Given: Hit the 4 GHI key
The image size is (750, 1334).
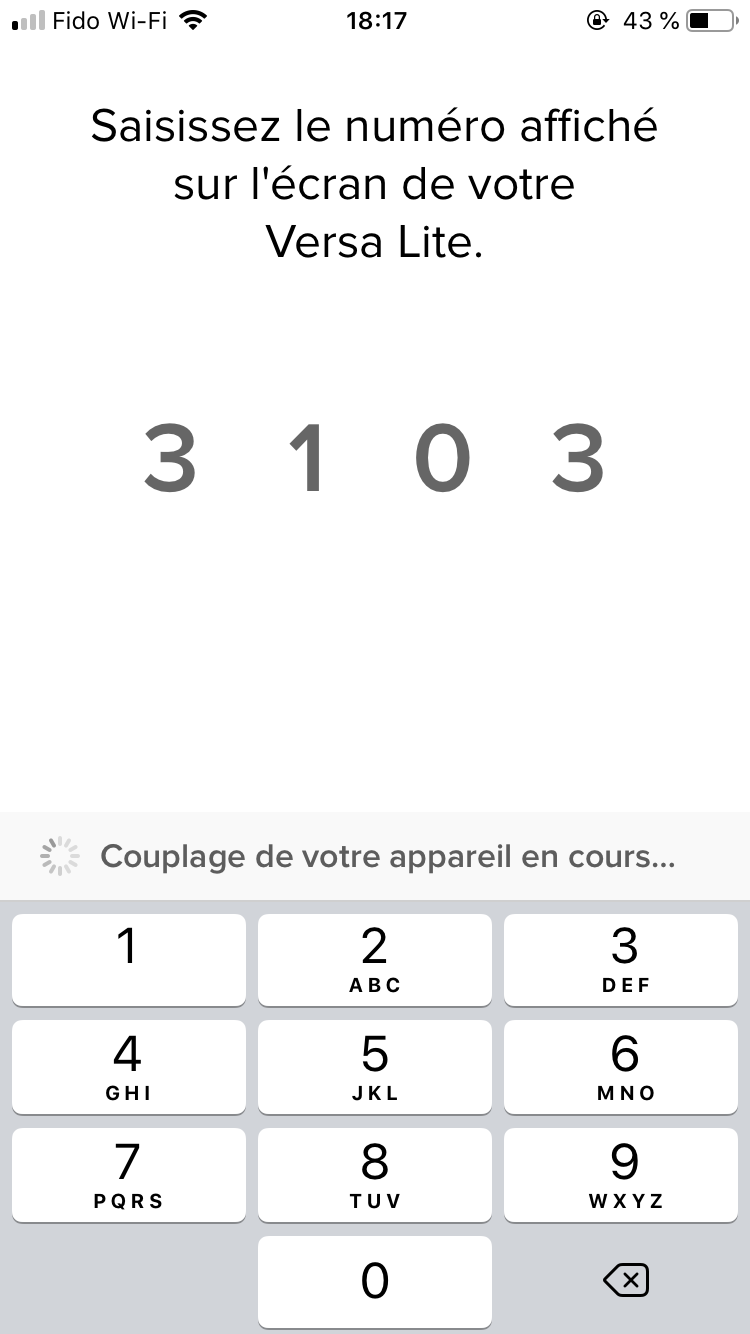Looking at the screenshot, I should pos(128,1066).
